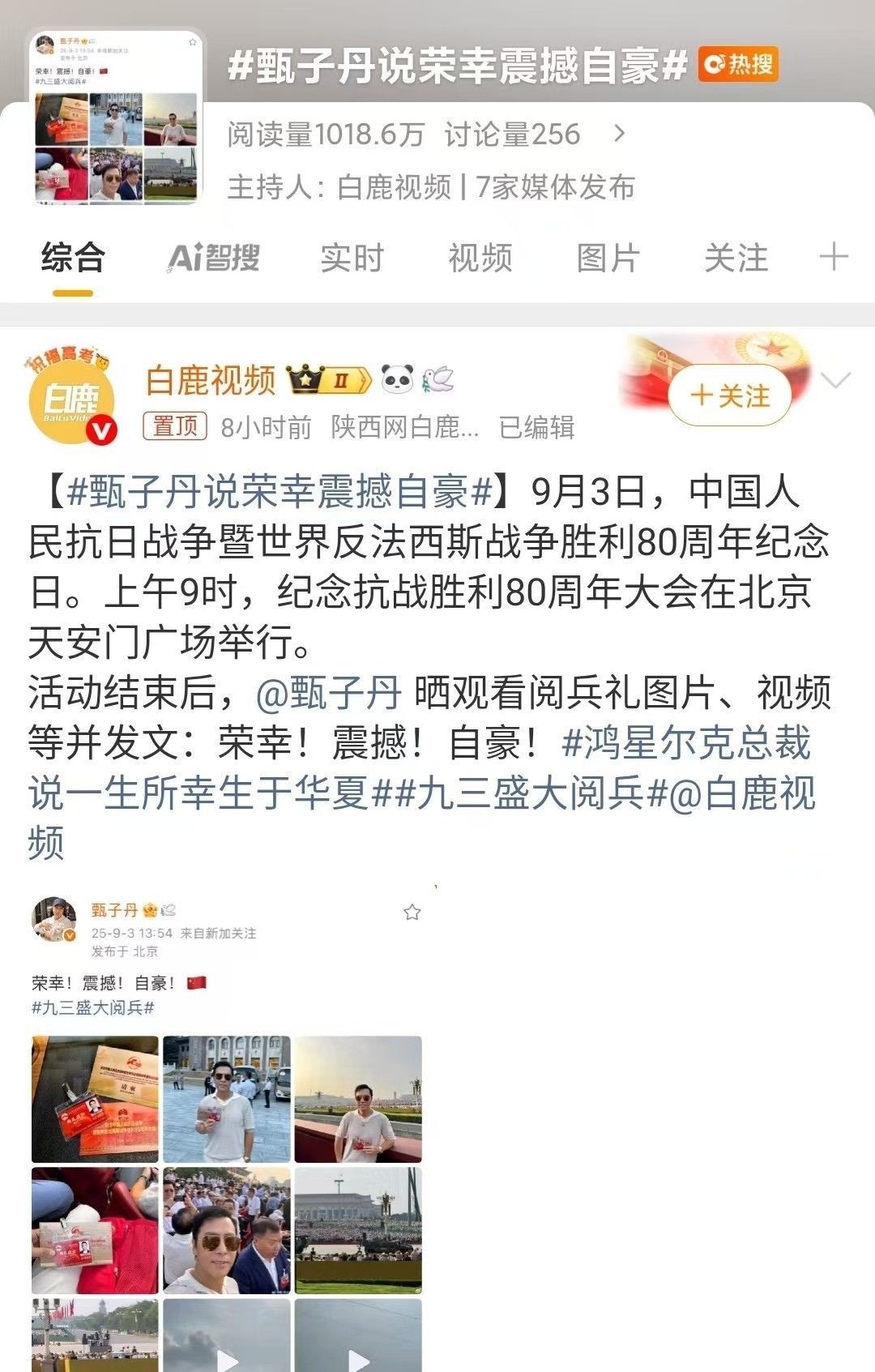The height and width of the screenshot is (1372, 875).
Task: Switch to the 实时 tab
Action: 352,259
